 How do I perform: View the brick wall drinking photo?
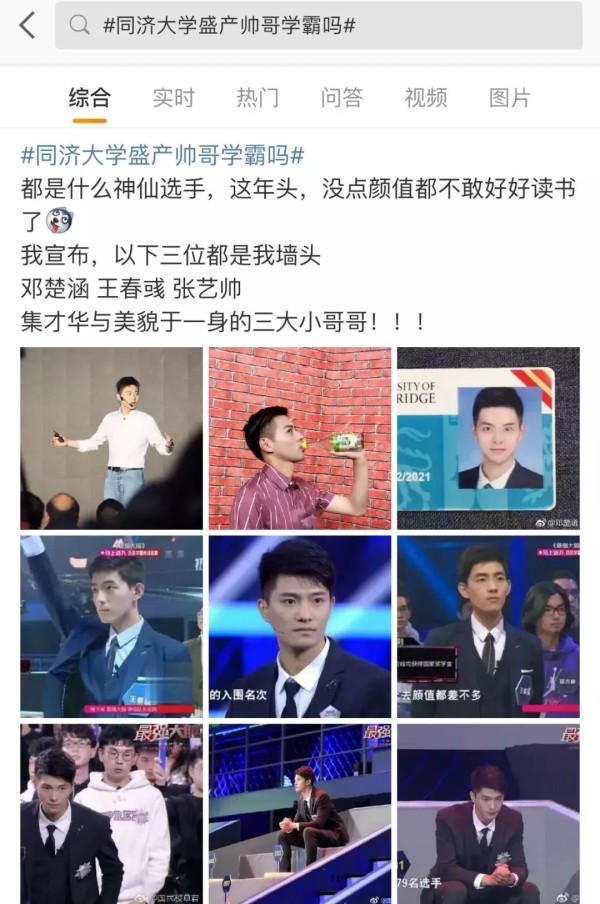299,438
